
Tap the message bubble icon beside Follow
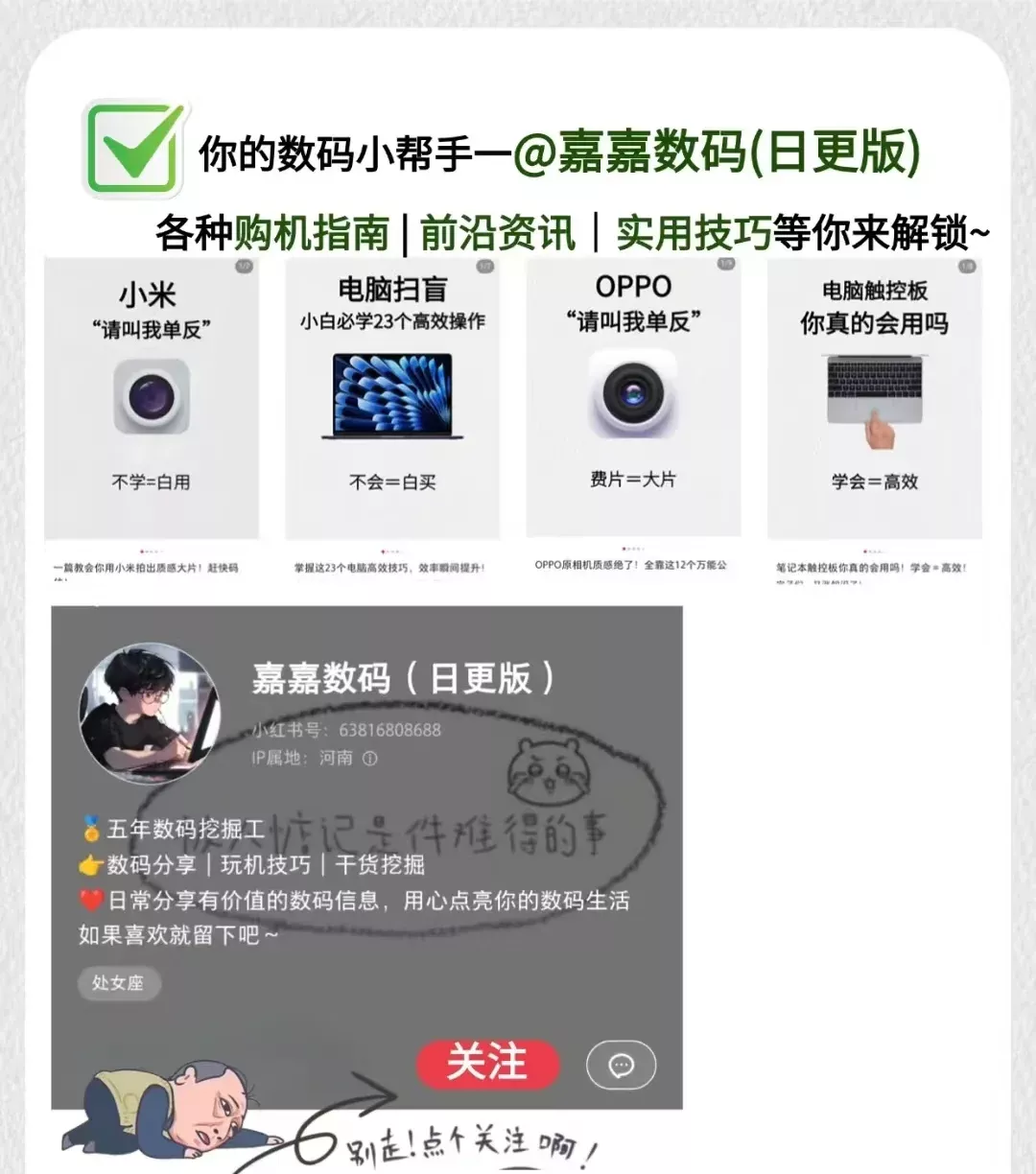click(621, 1065)
